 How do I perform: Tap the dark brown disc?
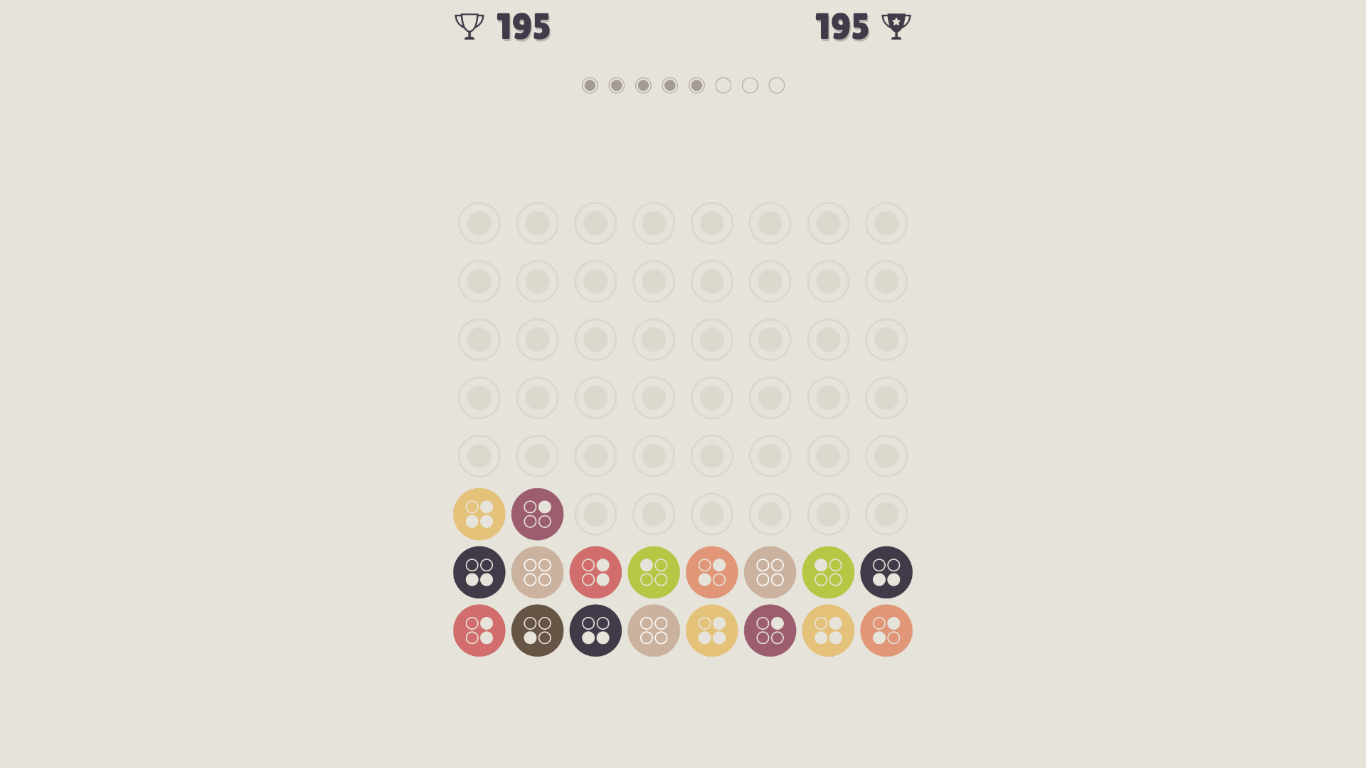pos(537,631)
